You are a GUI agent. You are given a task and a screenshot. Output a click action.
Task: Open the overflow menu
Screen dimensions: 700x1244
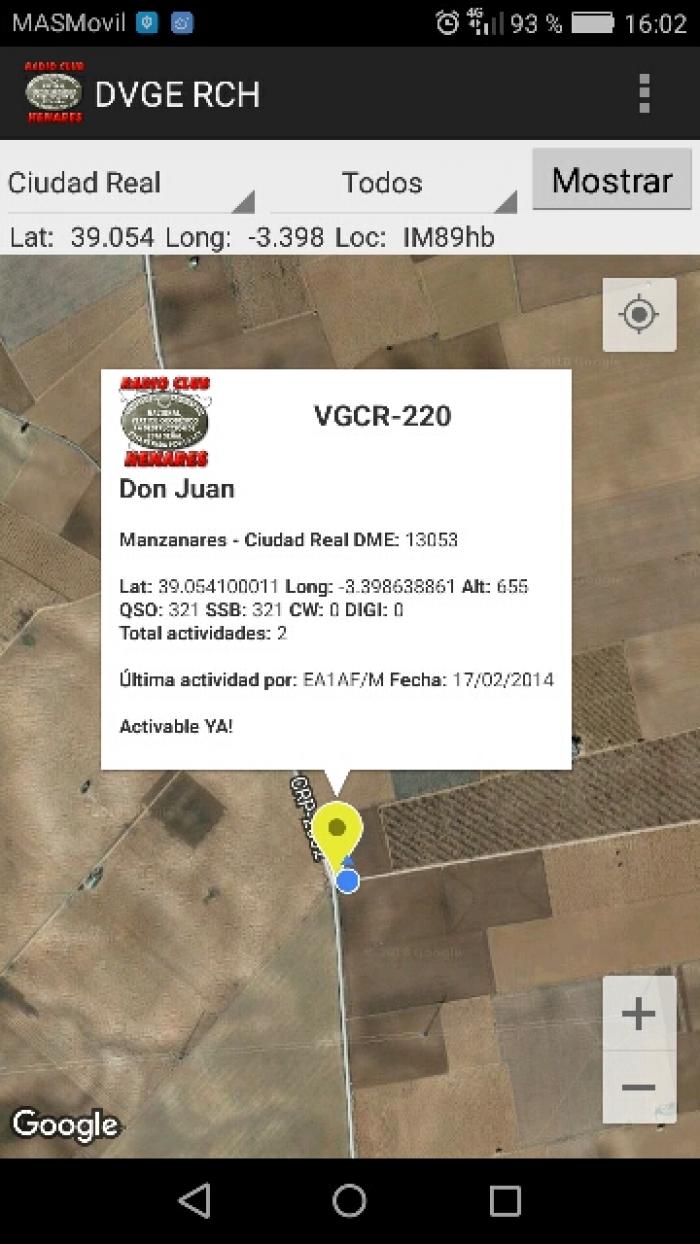click(x=644, y=93)
